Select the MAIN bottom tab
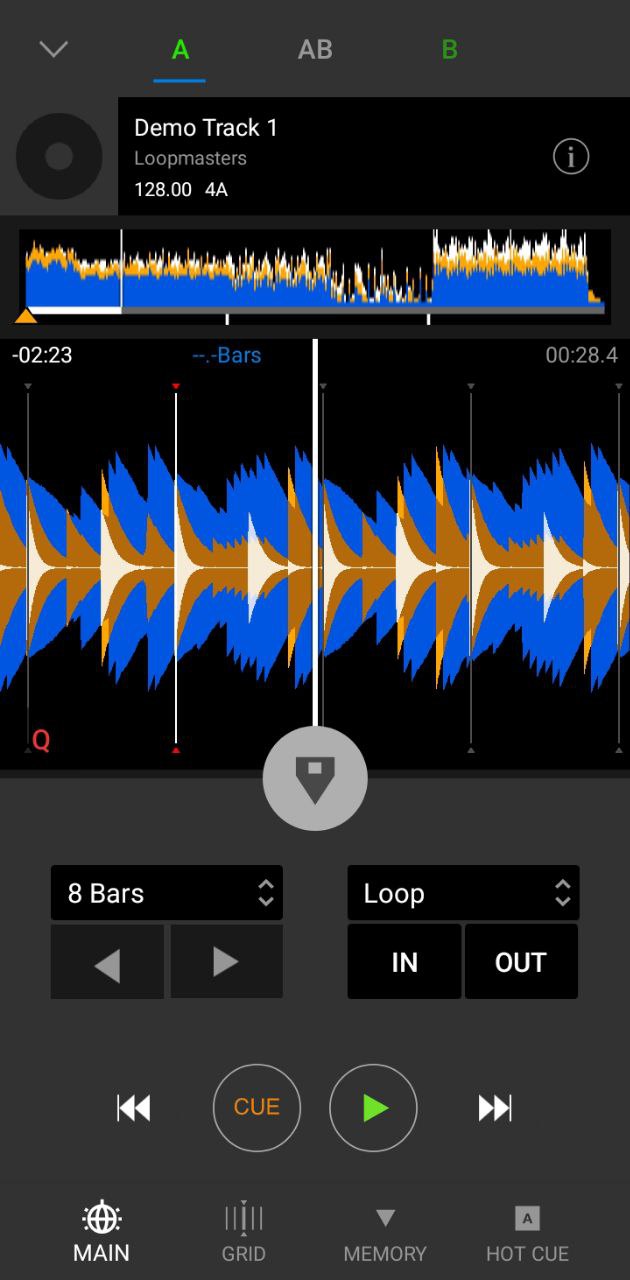 coord(101,1232)
